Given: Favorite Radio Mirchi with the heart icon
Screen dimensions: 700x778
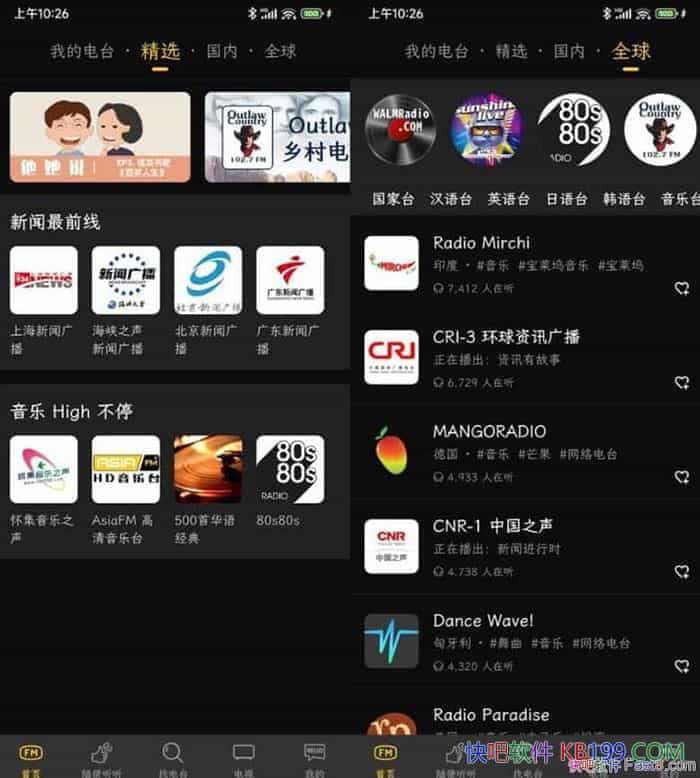Looking at the screenshot, I should click(682, 288).
